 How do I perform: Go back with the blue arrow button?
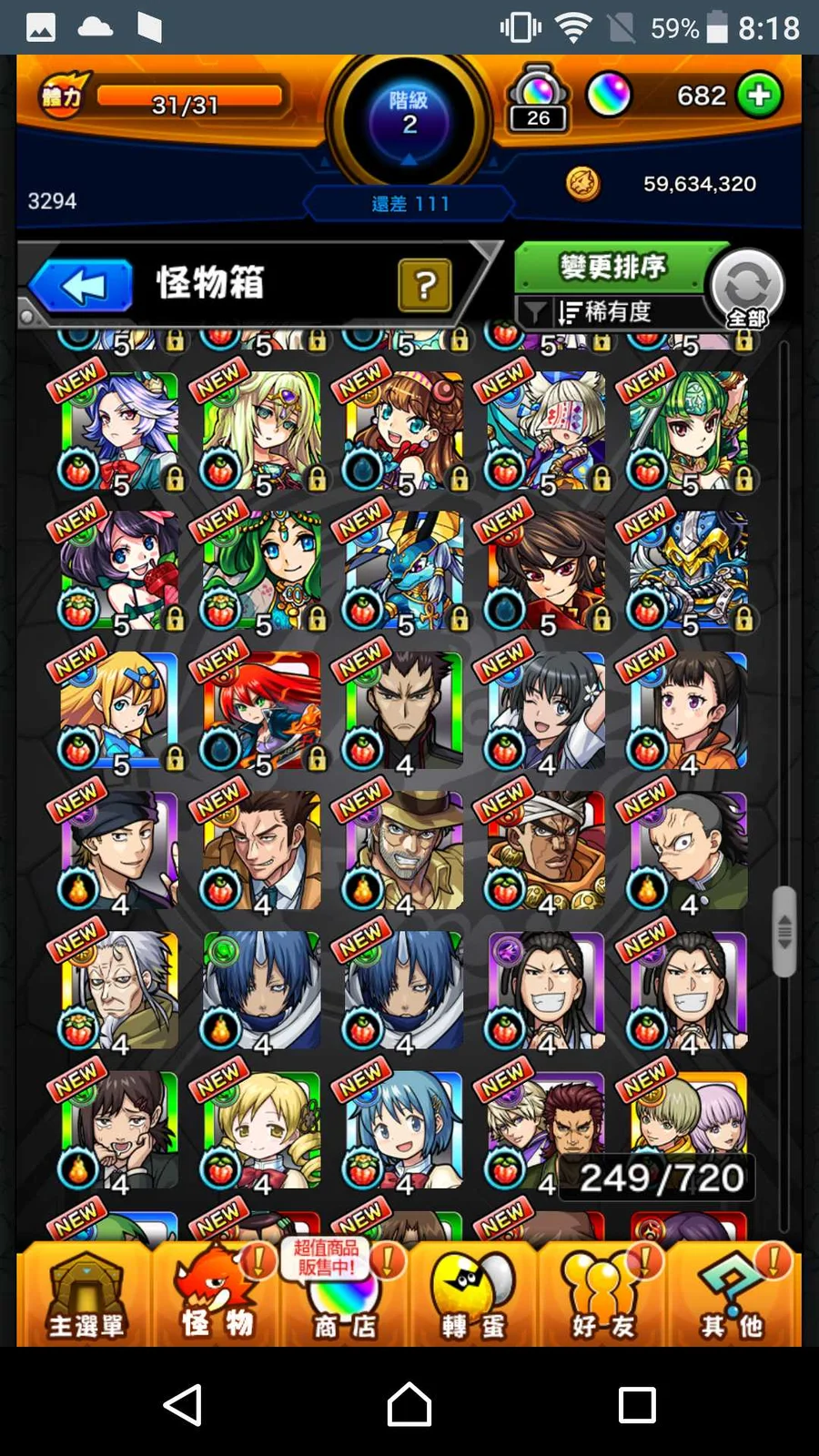82,287
